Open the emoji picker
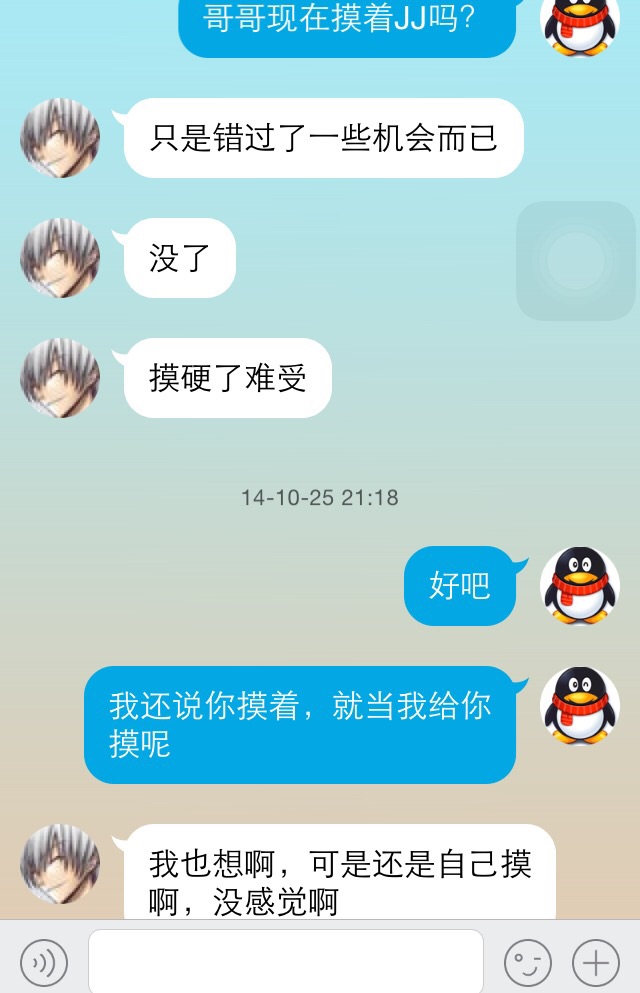Image resolution: width=640 pixels, height=993 pixels. coord(527,963)
